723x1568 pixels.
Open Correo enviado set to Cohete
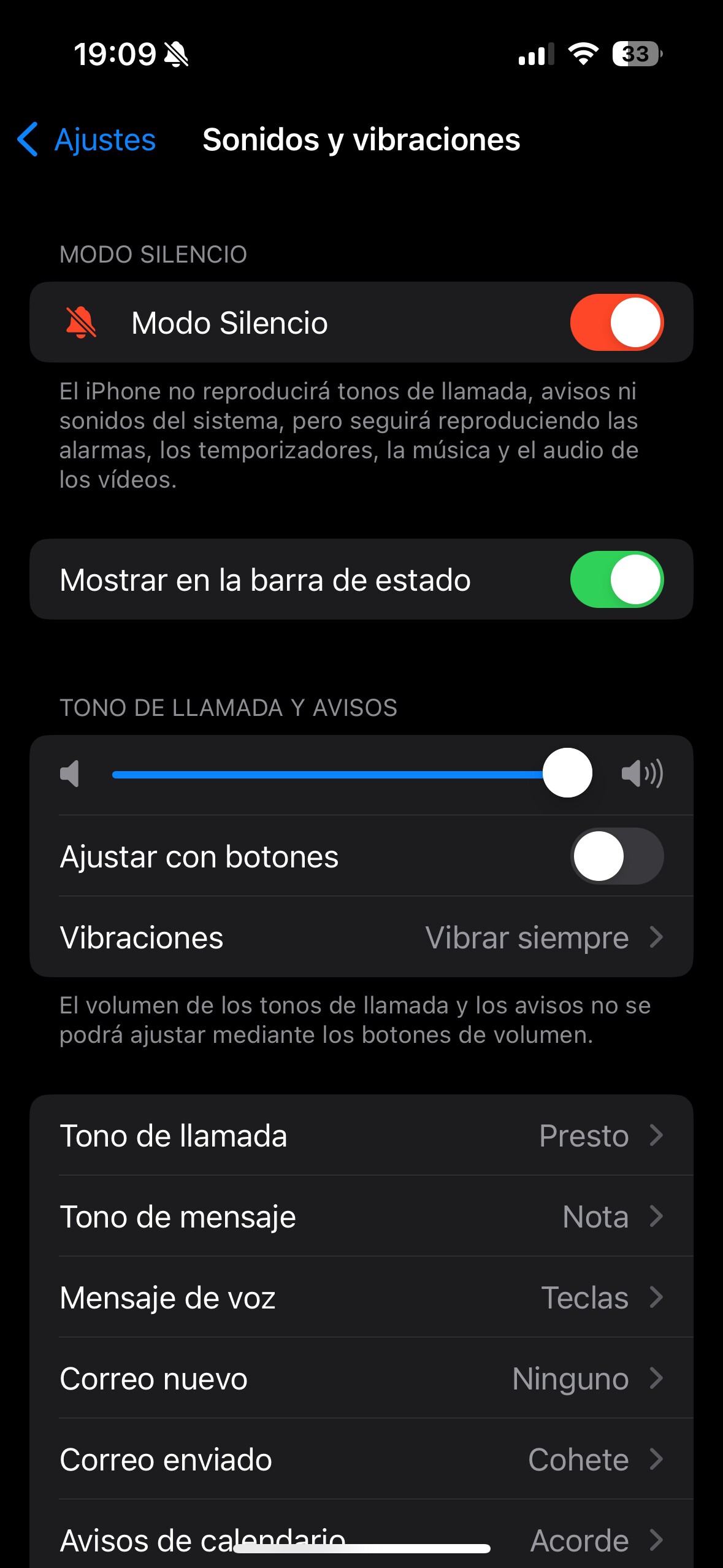(362, 1459)
